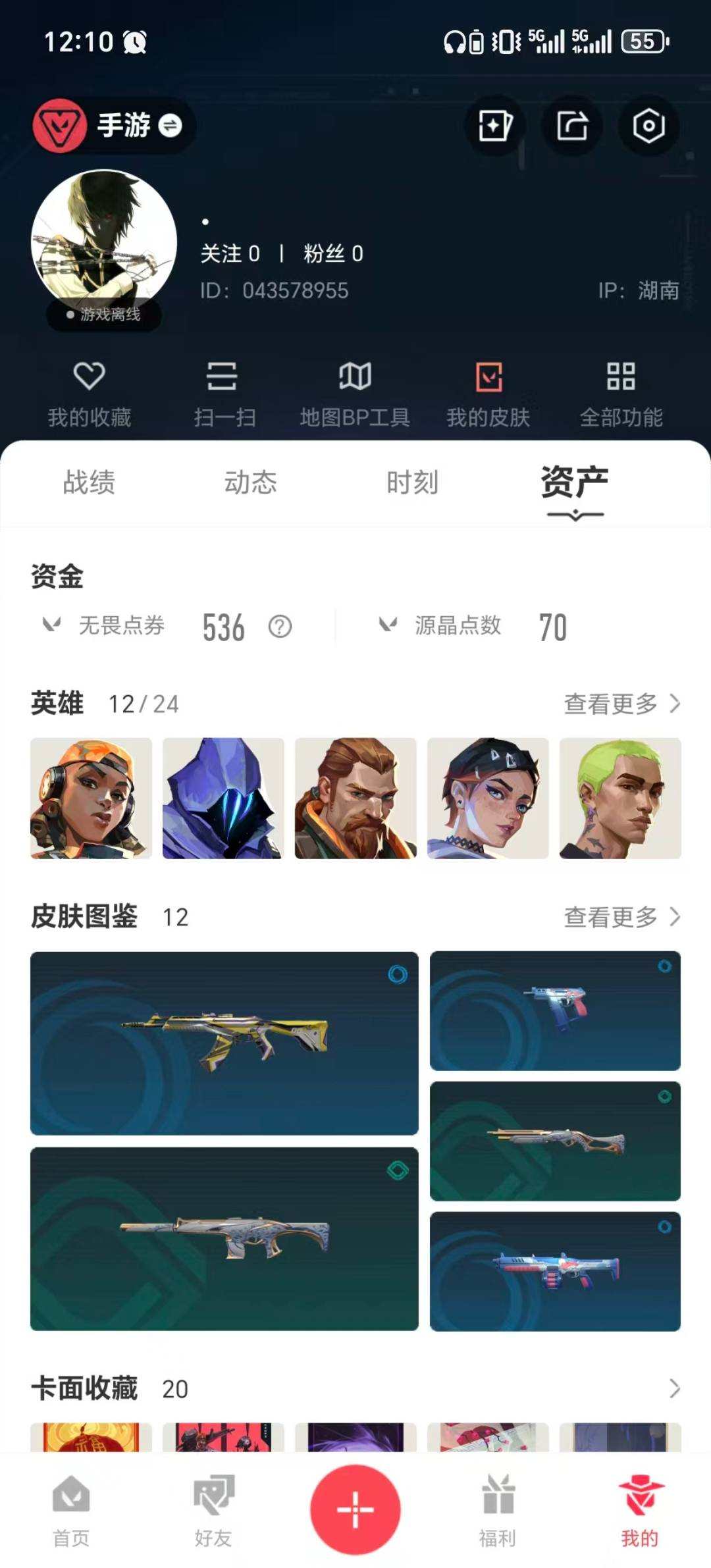The width and height of the screenshot is (711, 1568).
Task: Switch to the 战绩 tab
Action: coord(90,484)
